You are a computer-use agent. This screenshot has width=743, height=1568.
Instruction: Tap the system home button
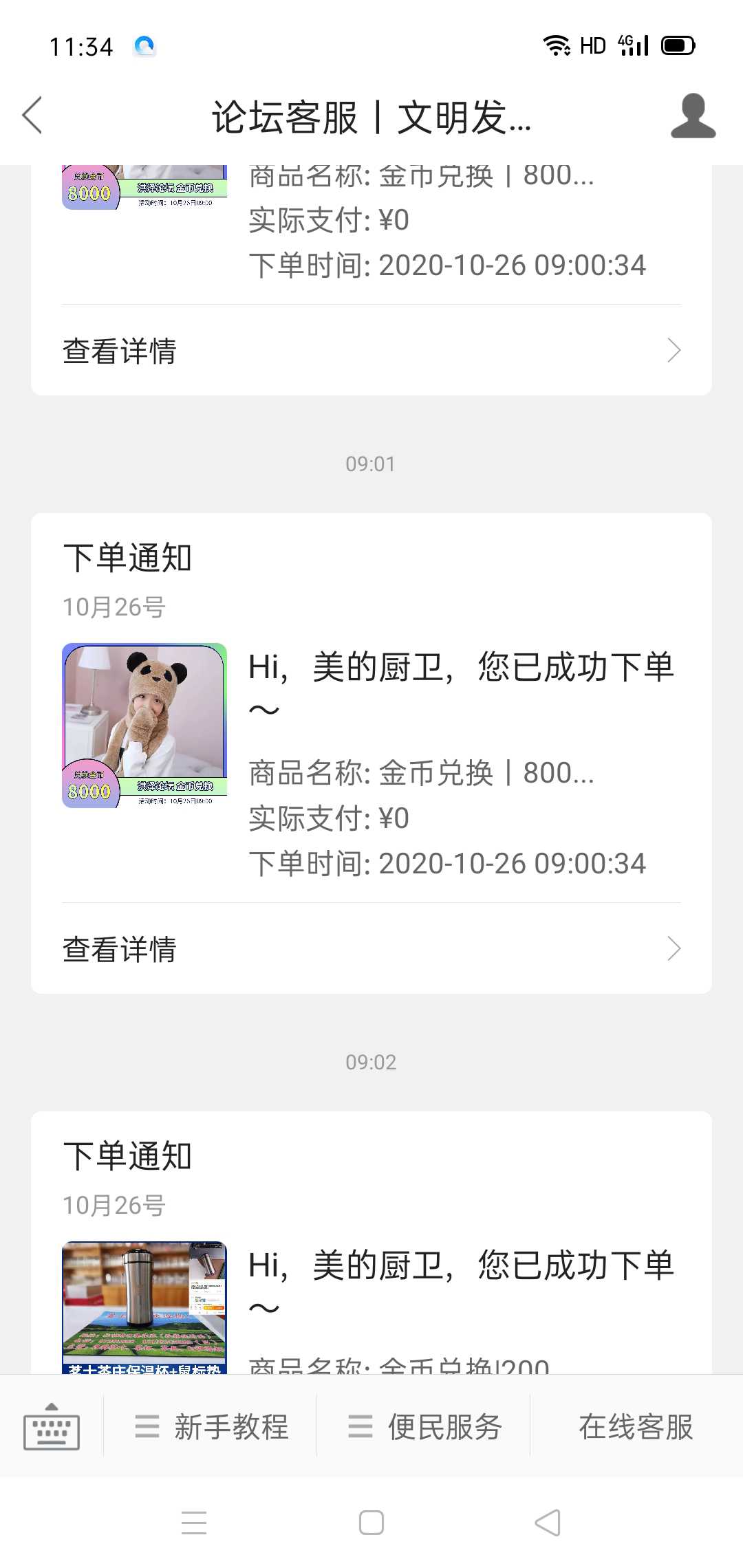tap(371, 1523)
